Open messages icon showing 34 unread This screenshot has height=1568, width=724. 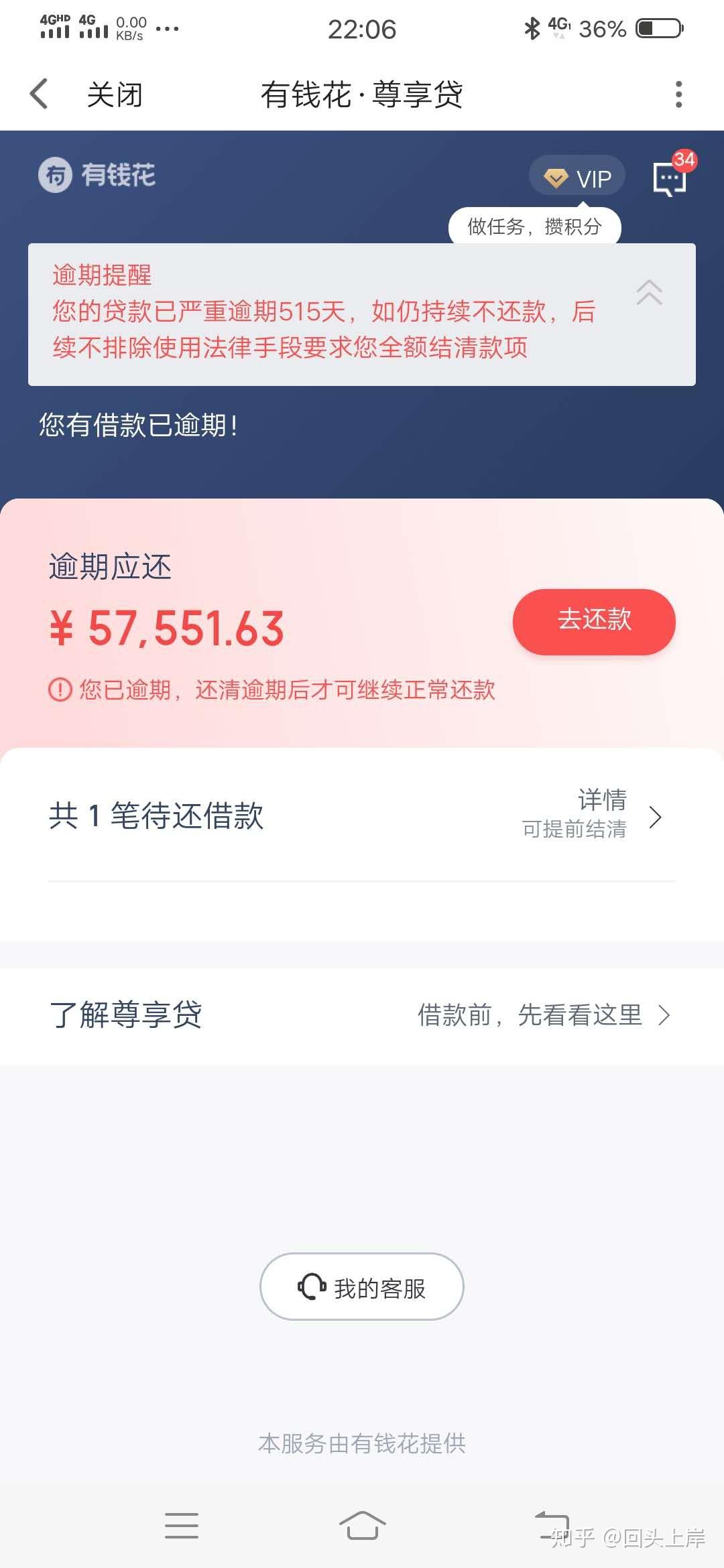(x=667, y=180)
